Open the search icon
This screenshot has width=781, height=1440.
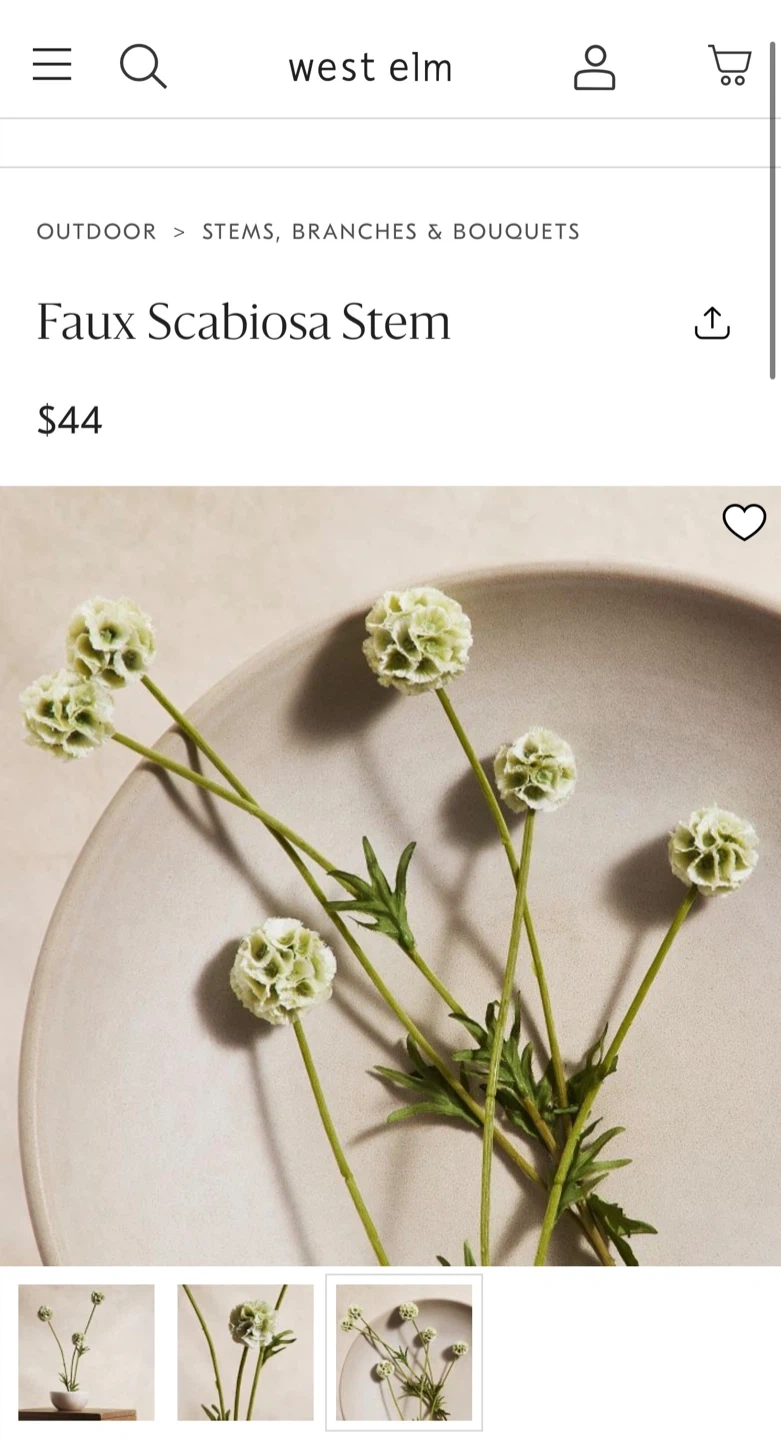[143, 67]
